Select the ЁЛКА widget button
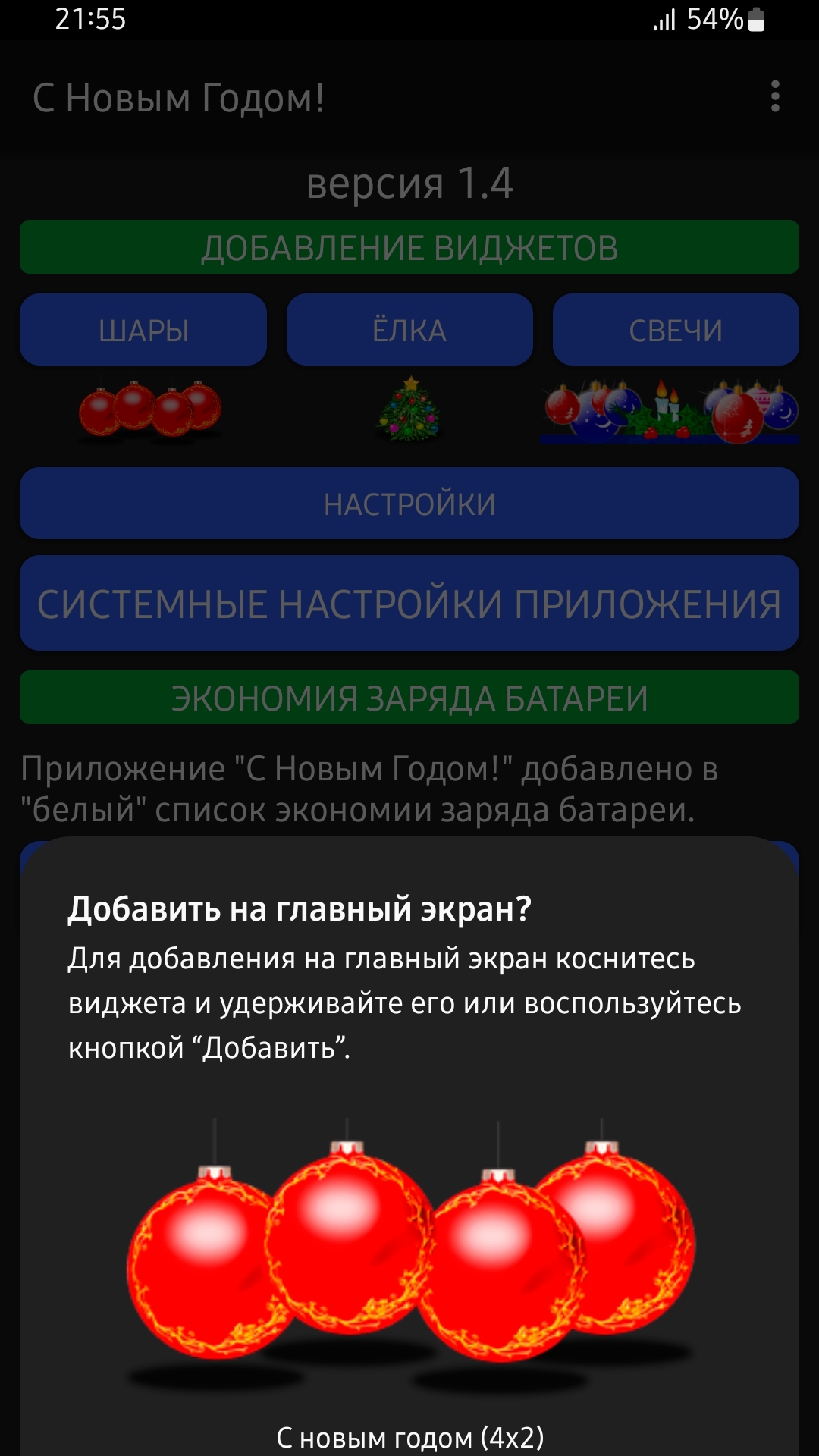Viewport: 819px width, 1456px height. 409,330
